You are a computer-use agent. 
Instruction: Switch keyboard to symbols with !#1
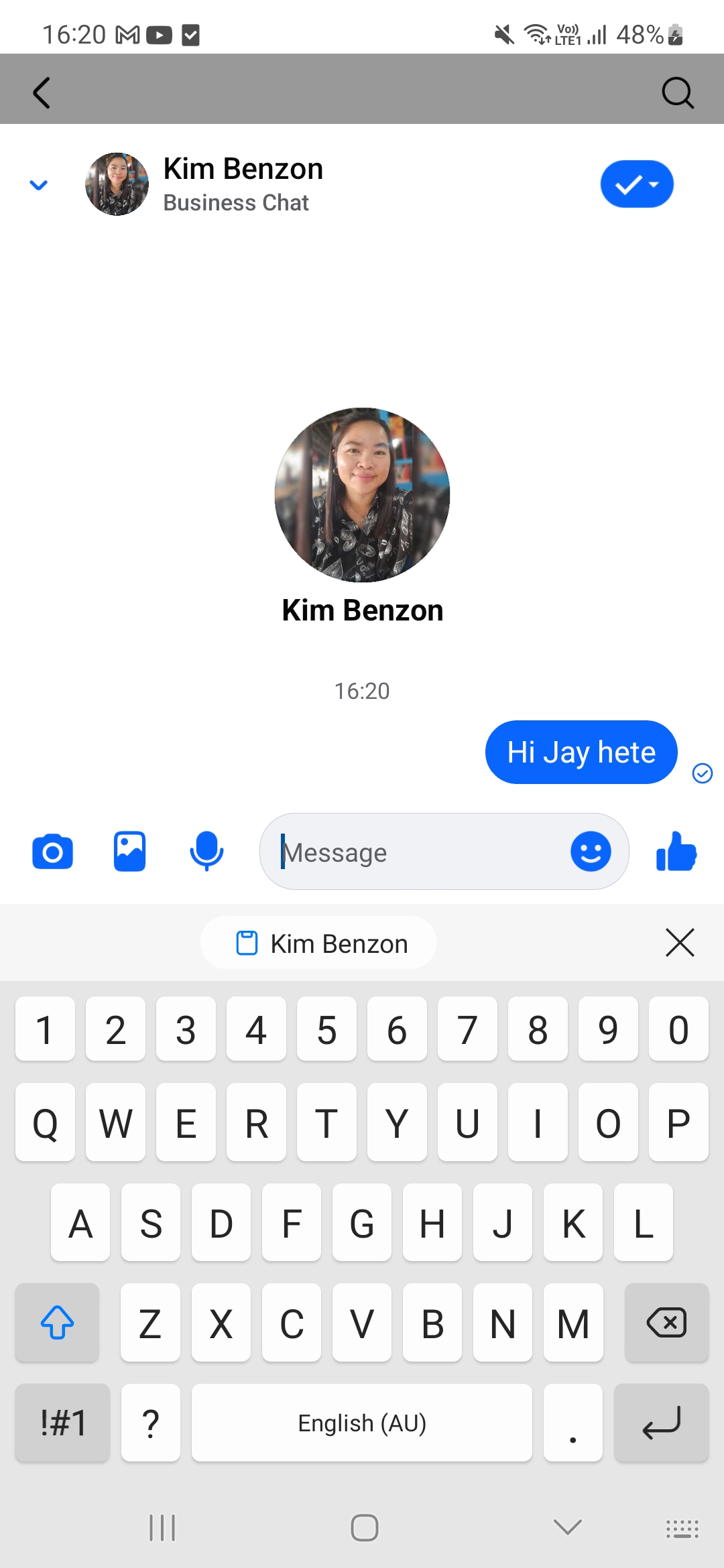62,1422
